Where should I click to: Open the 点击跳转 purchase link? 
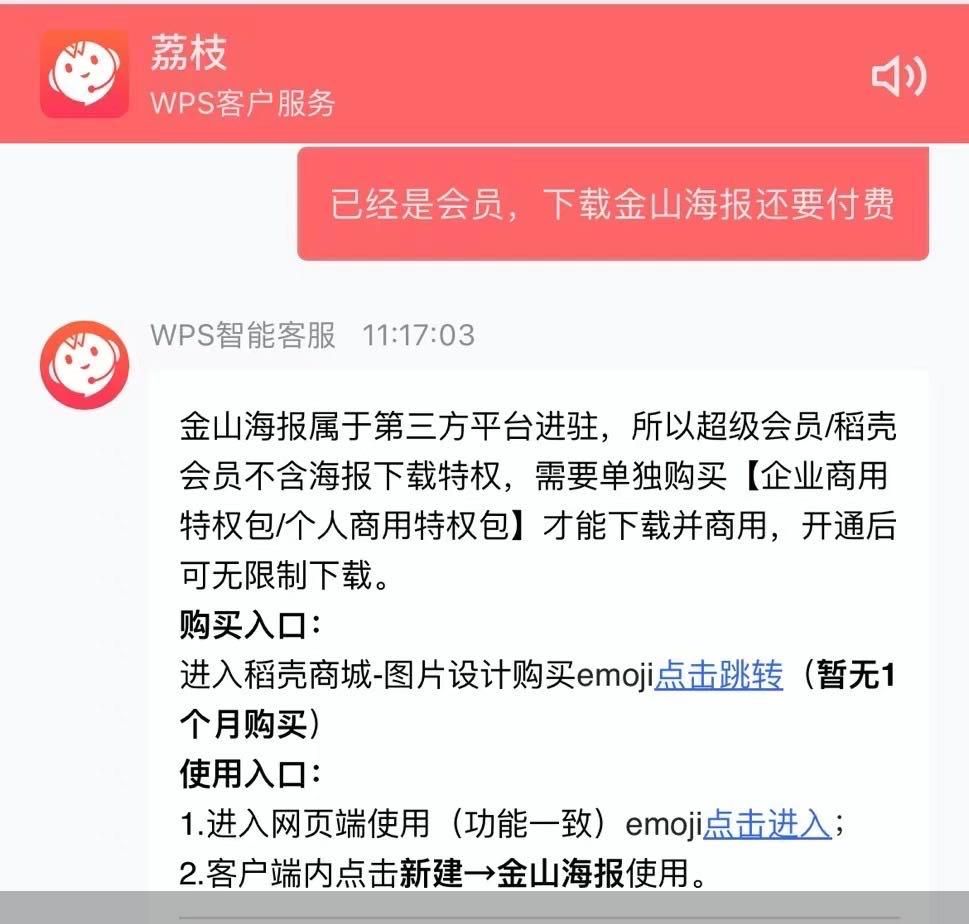718,677
